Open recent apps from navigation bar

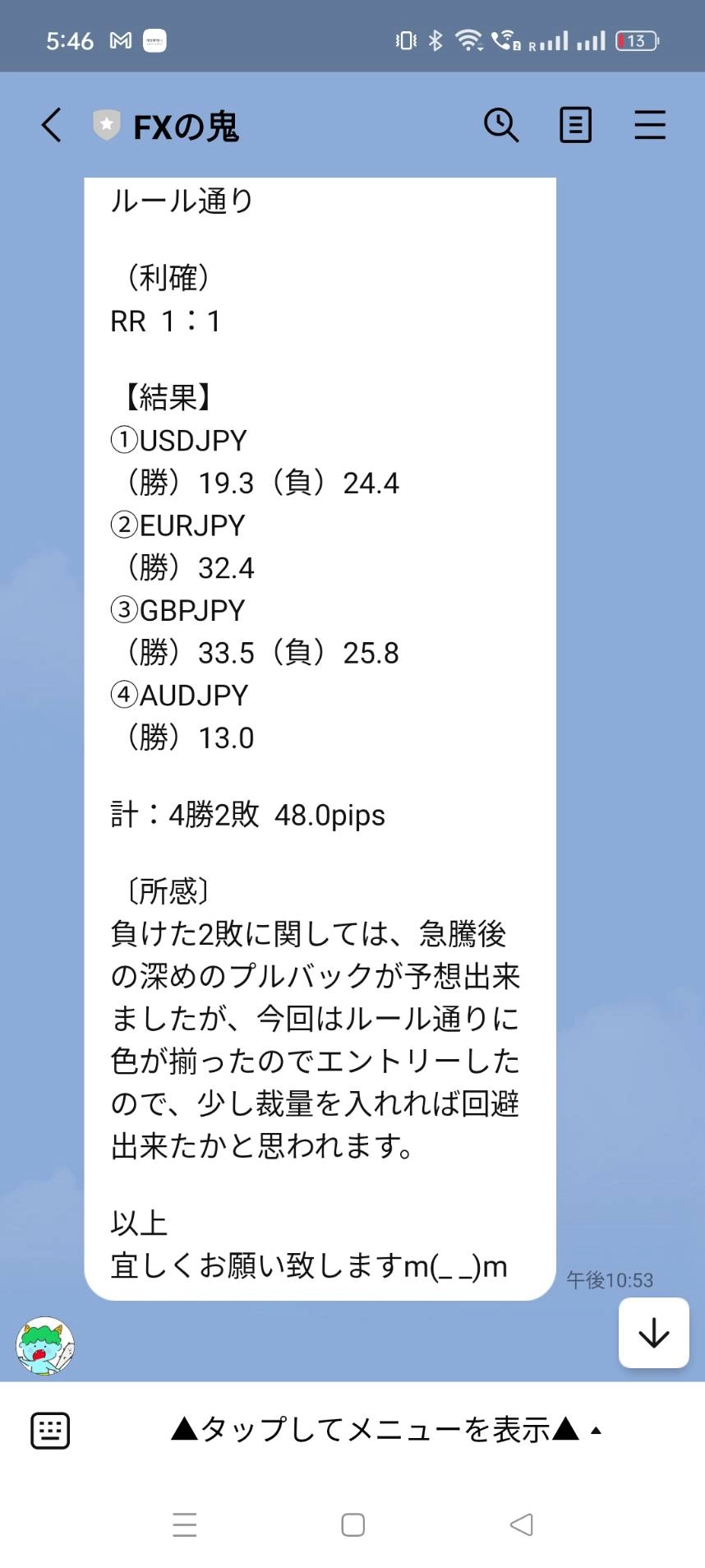(x=185, y=1524)
